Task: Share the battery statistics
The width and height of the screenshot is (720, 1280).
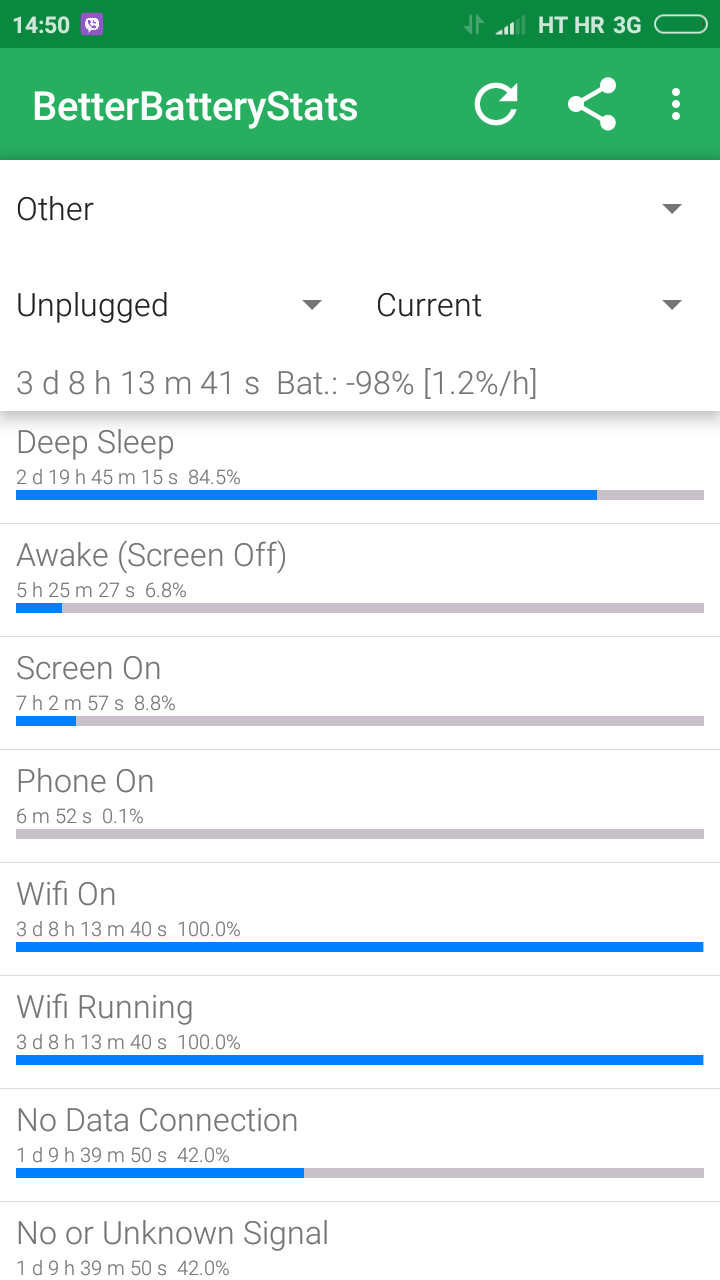Action: click(x=592, y=105)
